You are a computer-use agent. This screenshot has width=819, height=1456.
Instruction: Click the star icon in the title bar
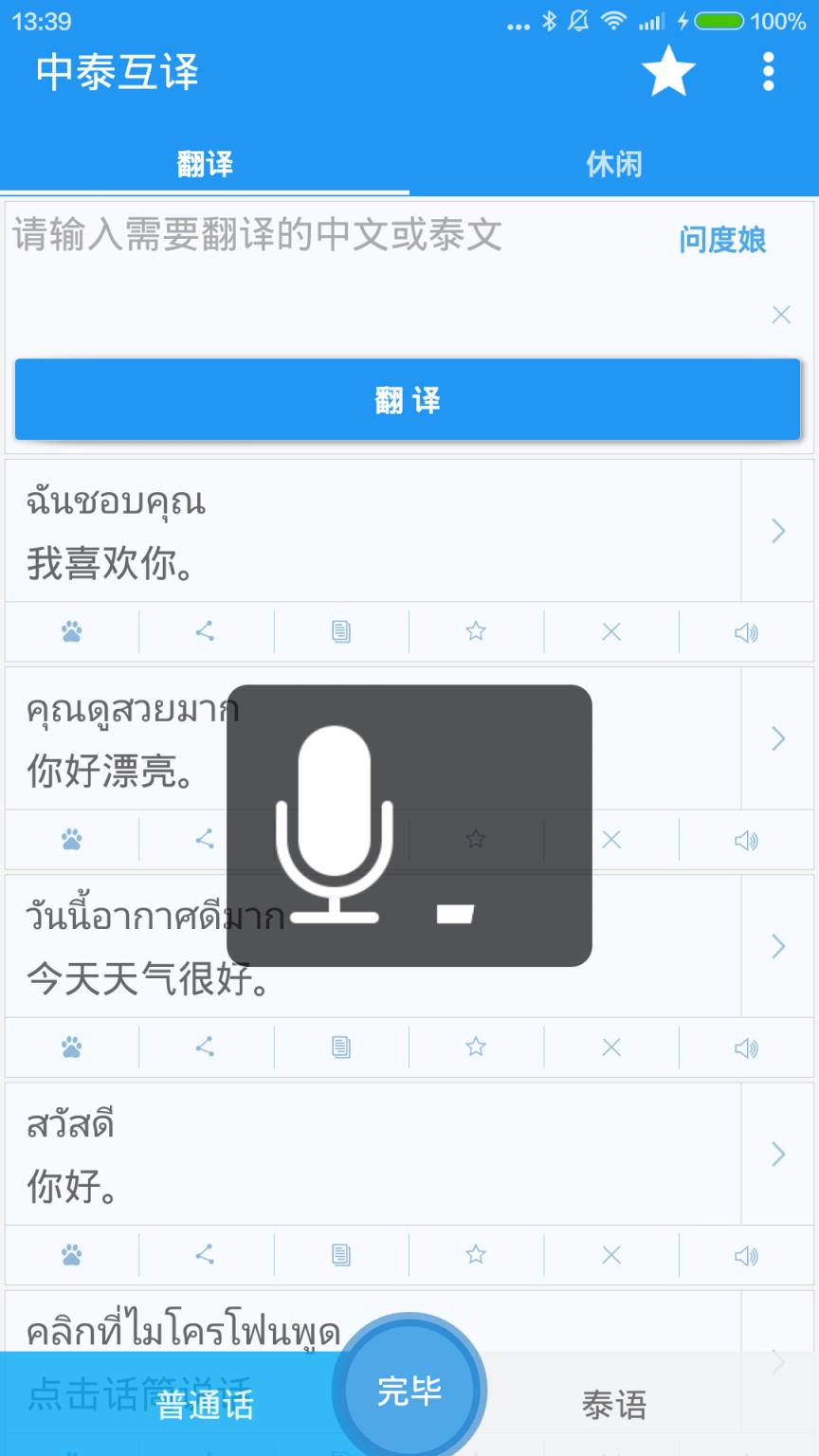(667, 72)
